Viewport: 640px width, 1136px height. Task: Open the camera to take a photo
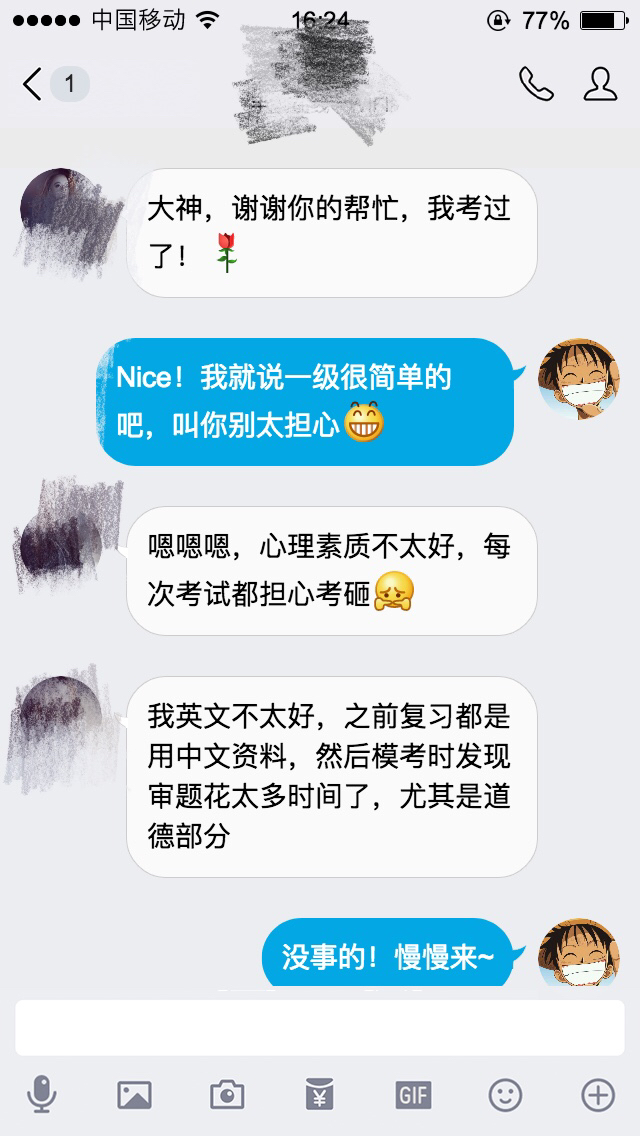(227, 1095)
